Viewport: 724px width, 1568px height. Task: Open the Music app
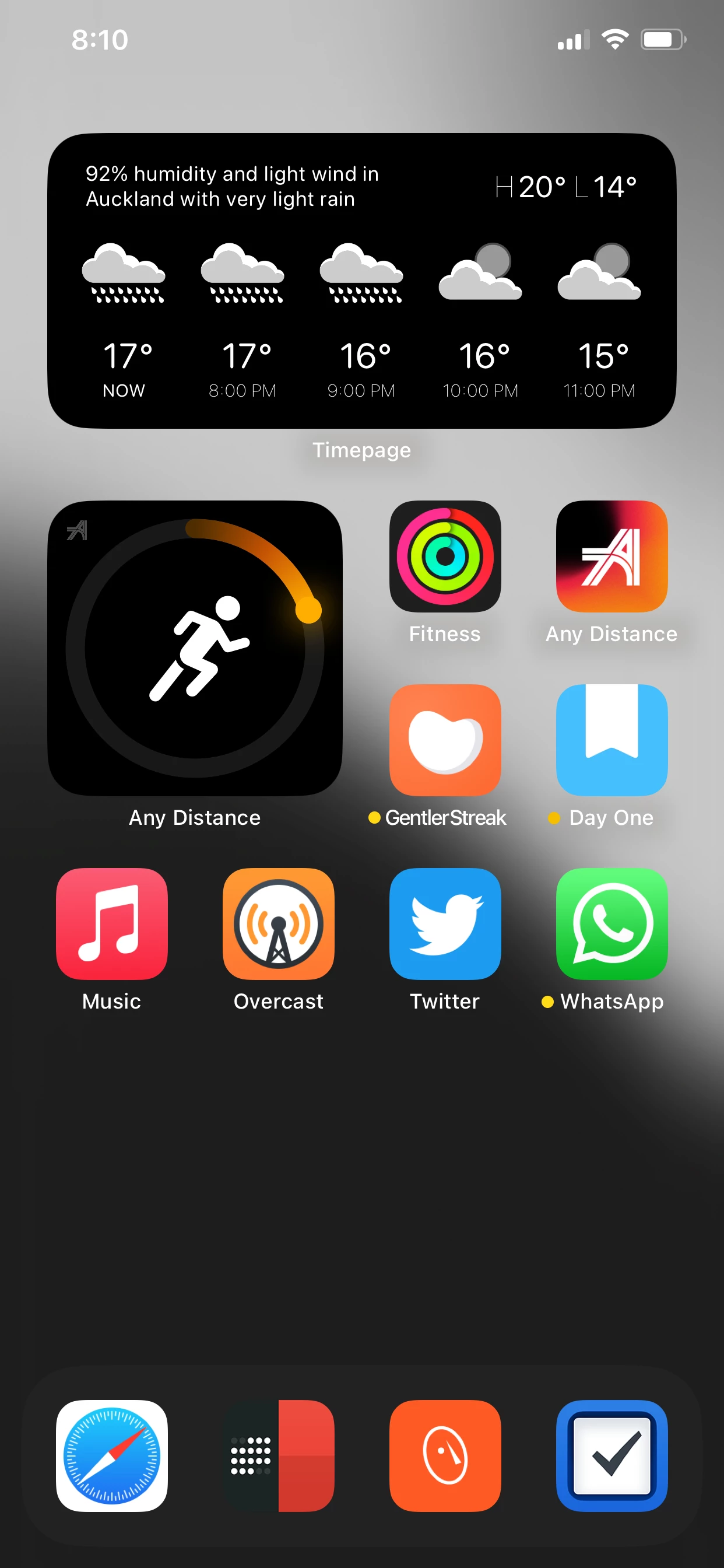(112, 924)
